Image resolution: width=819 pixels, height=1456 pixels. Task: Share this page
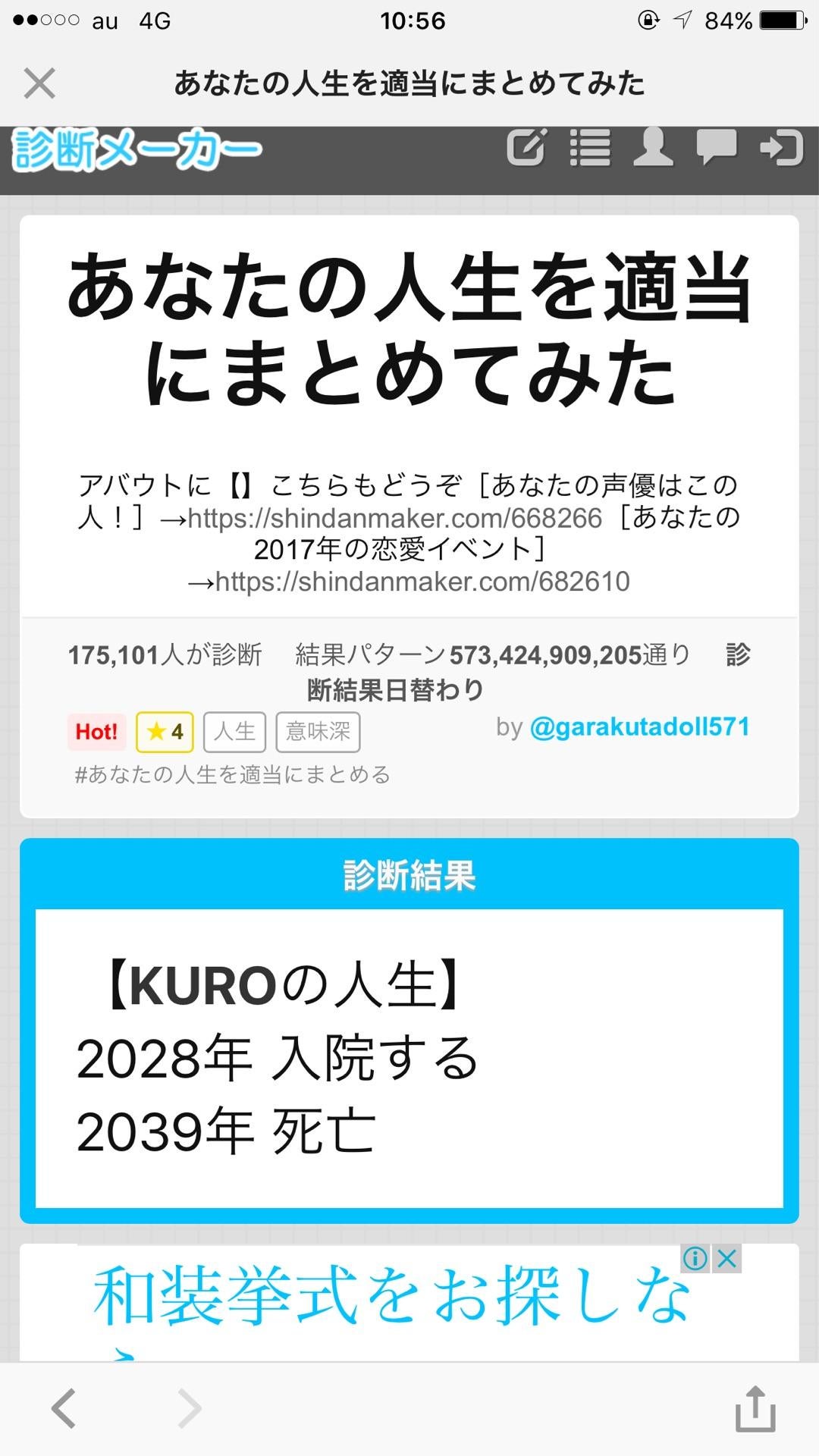pos(755,1409)
